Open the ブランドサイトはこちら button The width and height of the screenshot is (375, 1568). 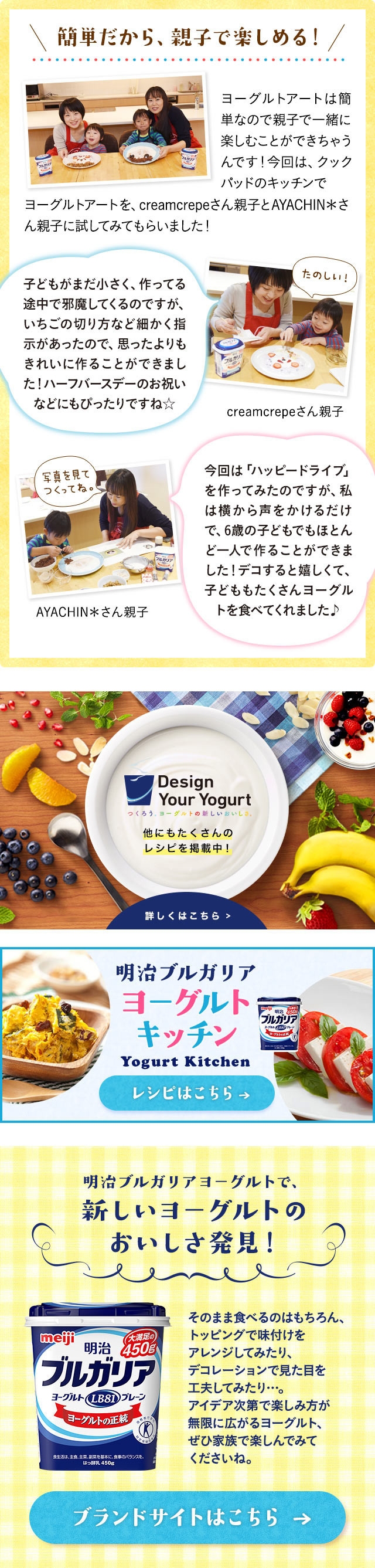tap(187, 1516)
